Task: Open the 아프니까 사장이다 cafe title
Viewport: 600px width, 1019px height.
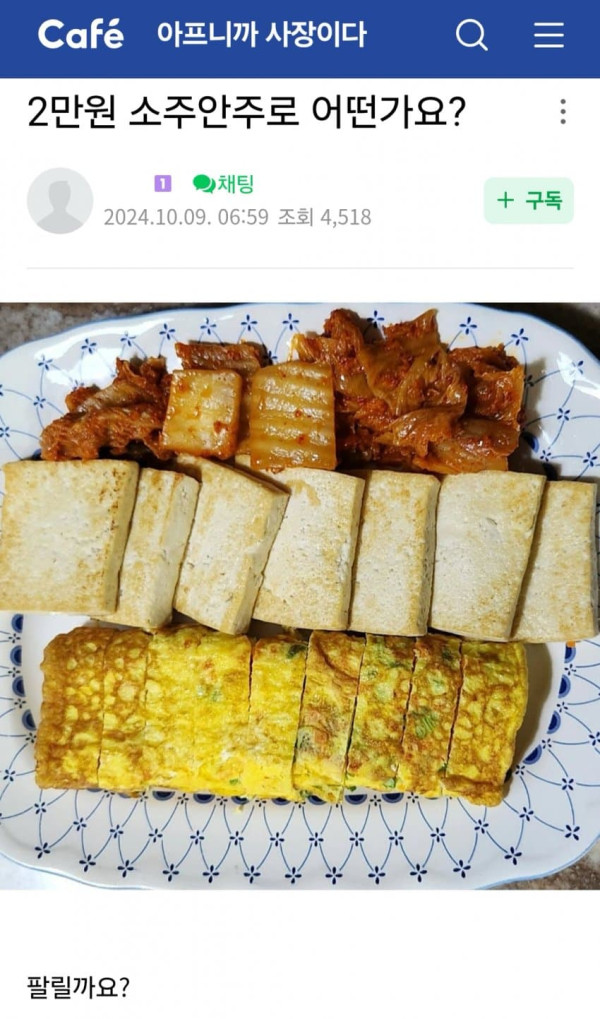Action: click(261, 35)
